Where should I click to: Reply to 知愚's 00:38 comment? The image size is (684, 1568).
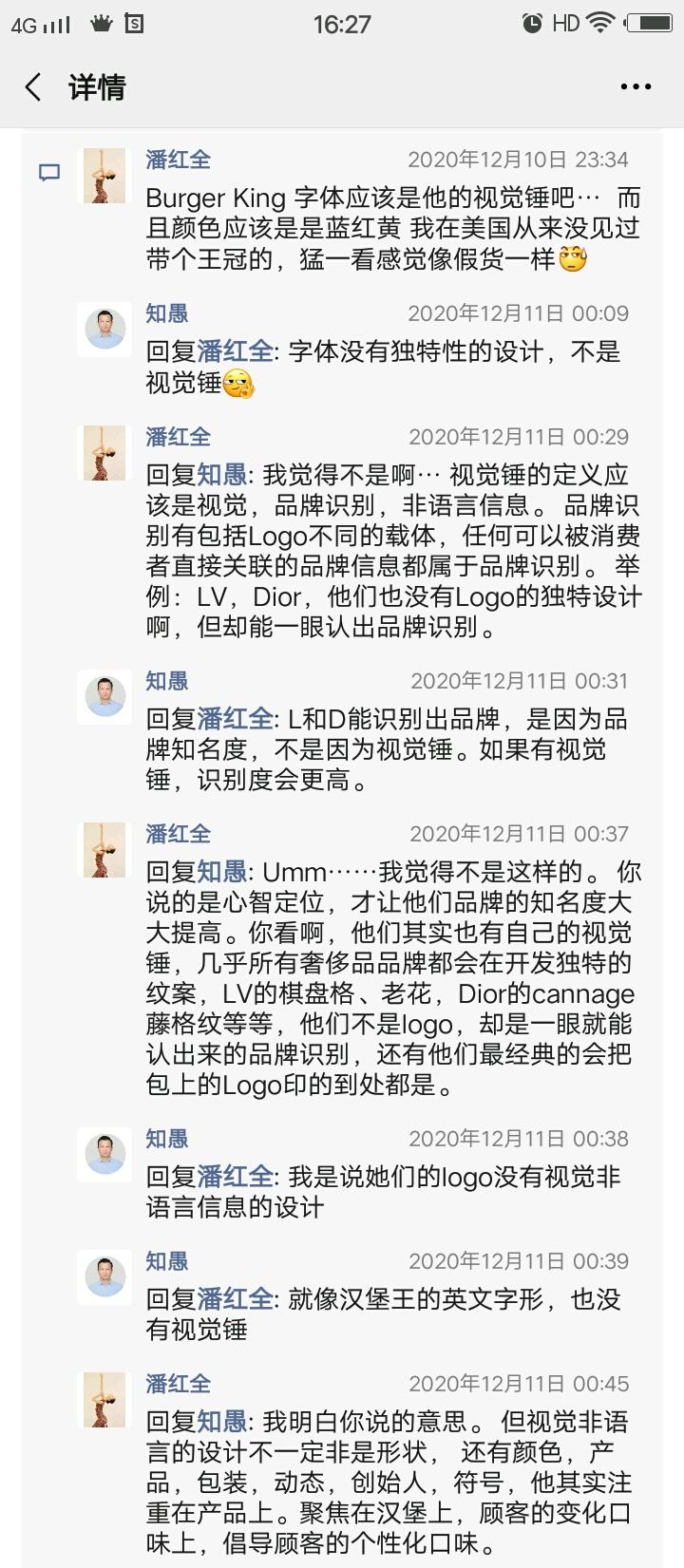pos(384,1192)
